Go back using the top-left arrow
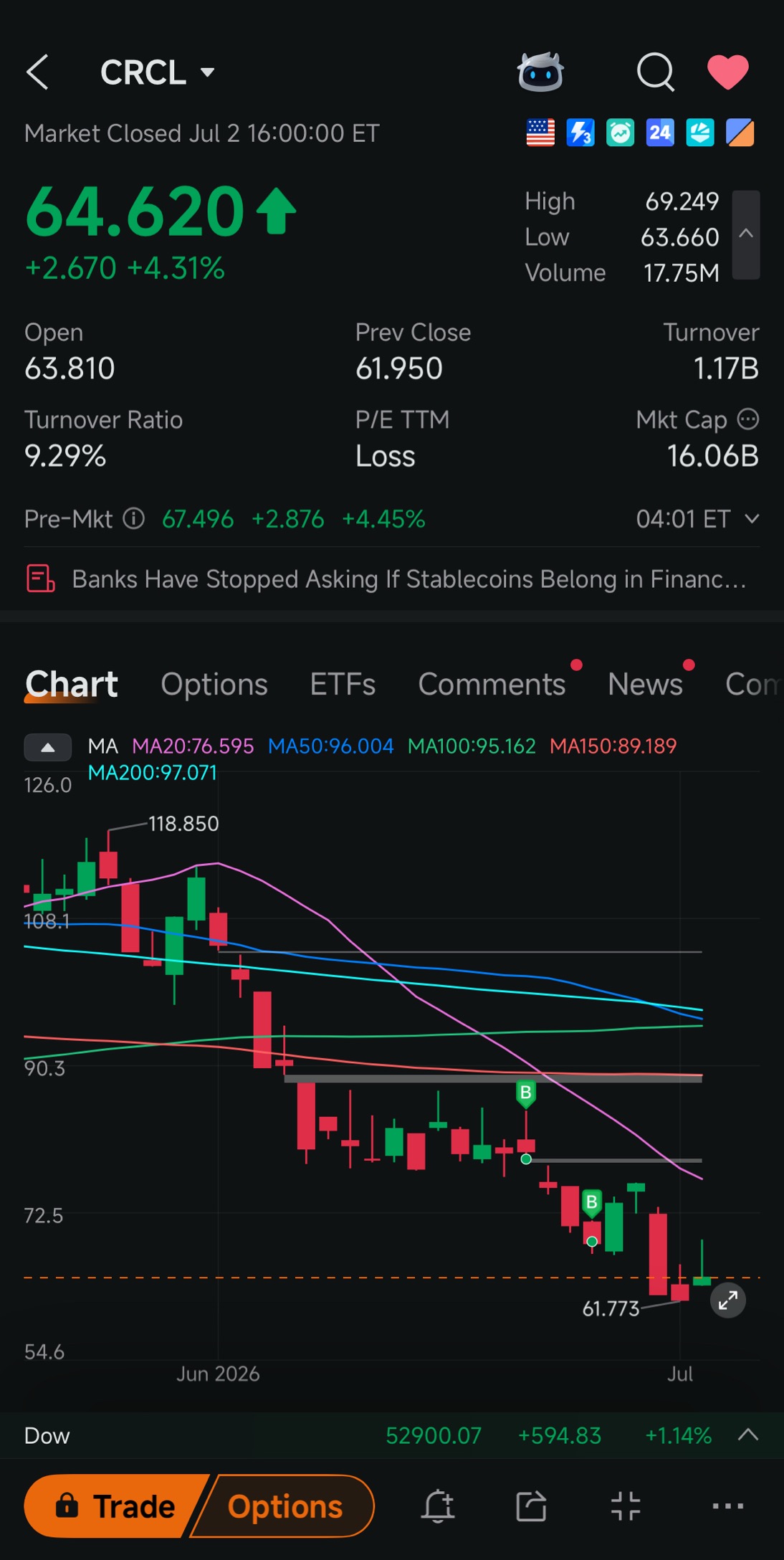 pos(37,72)
